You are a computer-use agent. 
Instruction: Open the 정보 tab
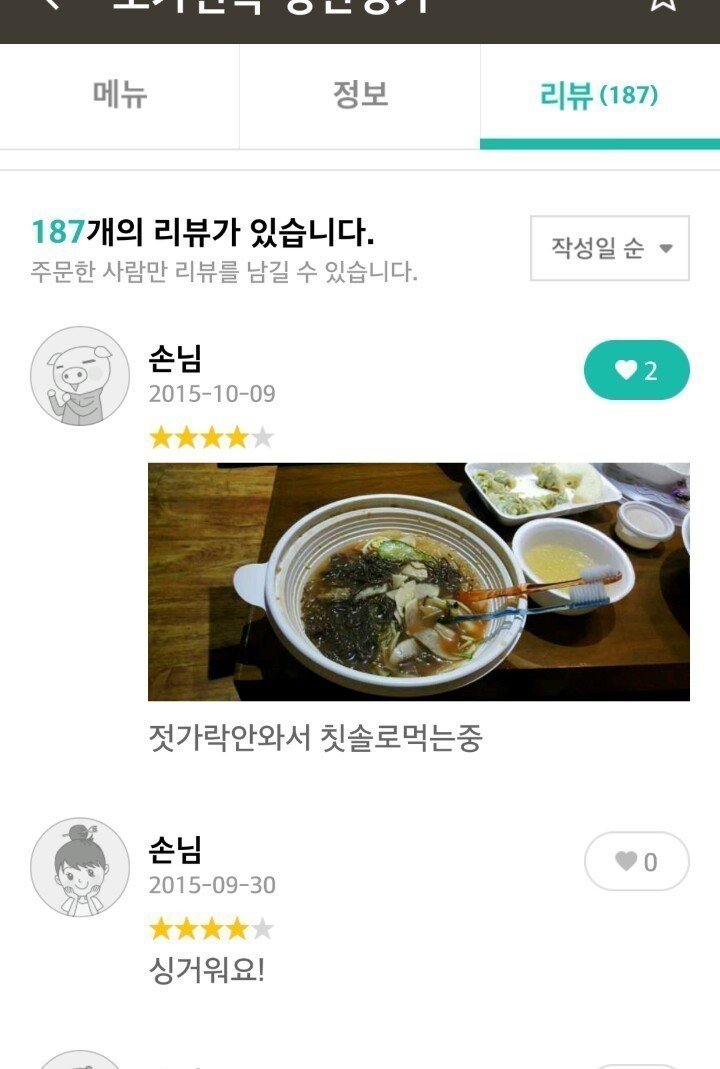pos(360,94)
